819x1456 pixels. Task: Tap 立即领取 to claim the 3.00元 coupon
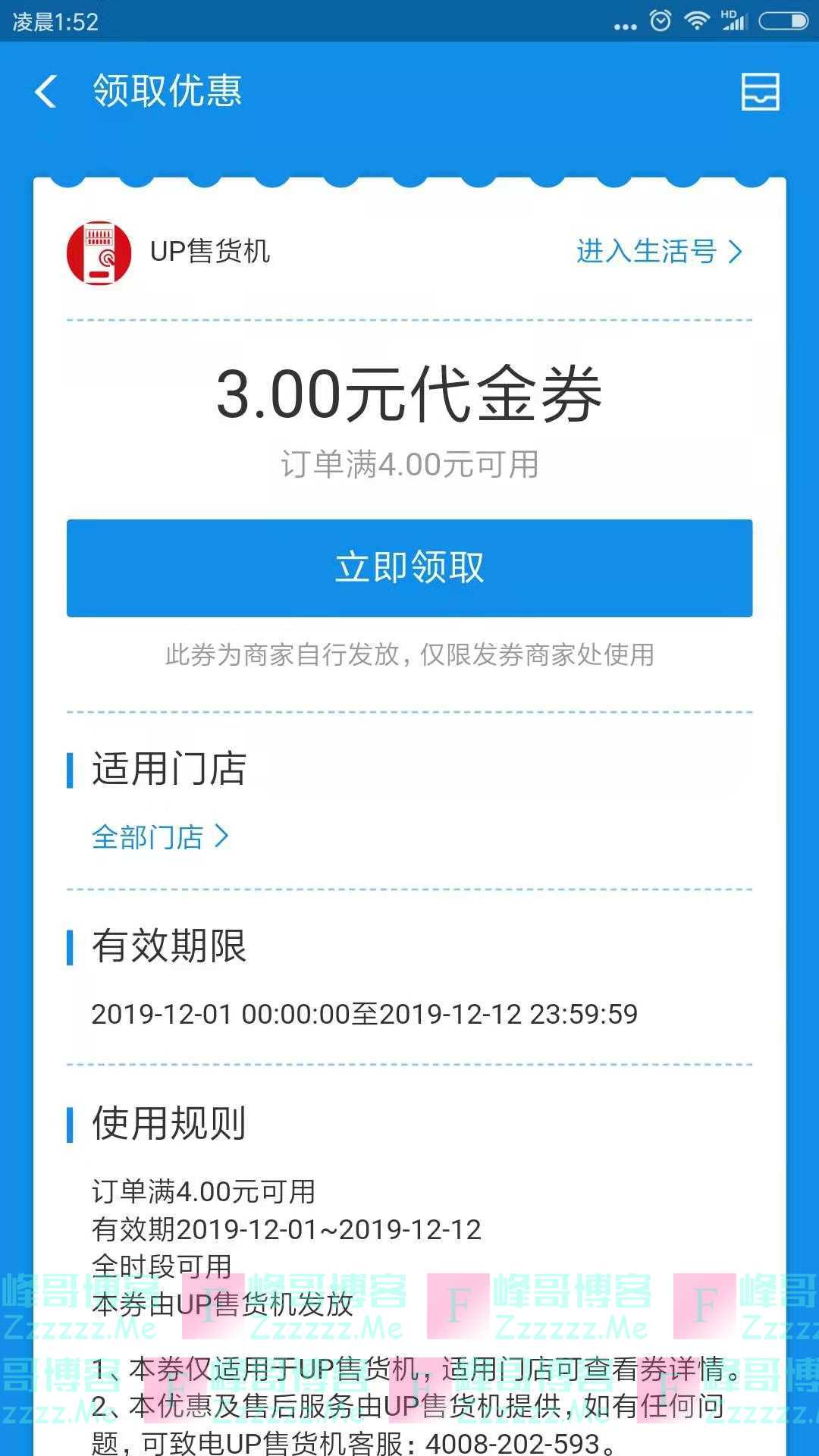click(x=409, y=568)
